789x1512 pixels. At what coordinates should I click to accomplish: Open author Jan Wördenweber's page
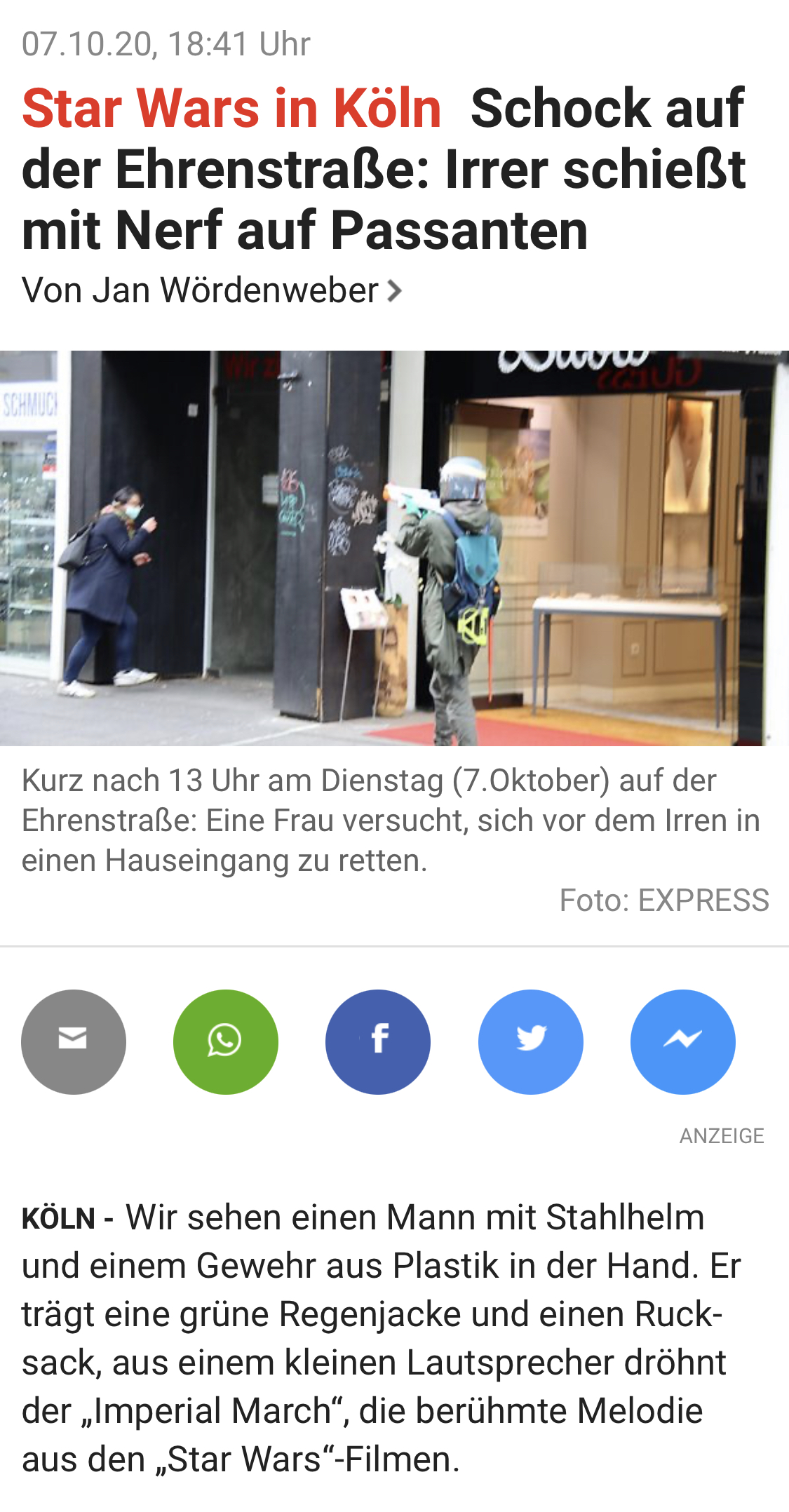pos(210,290)
